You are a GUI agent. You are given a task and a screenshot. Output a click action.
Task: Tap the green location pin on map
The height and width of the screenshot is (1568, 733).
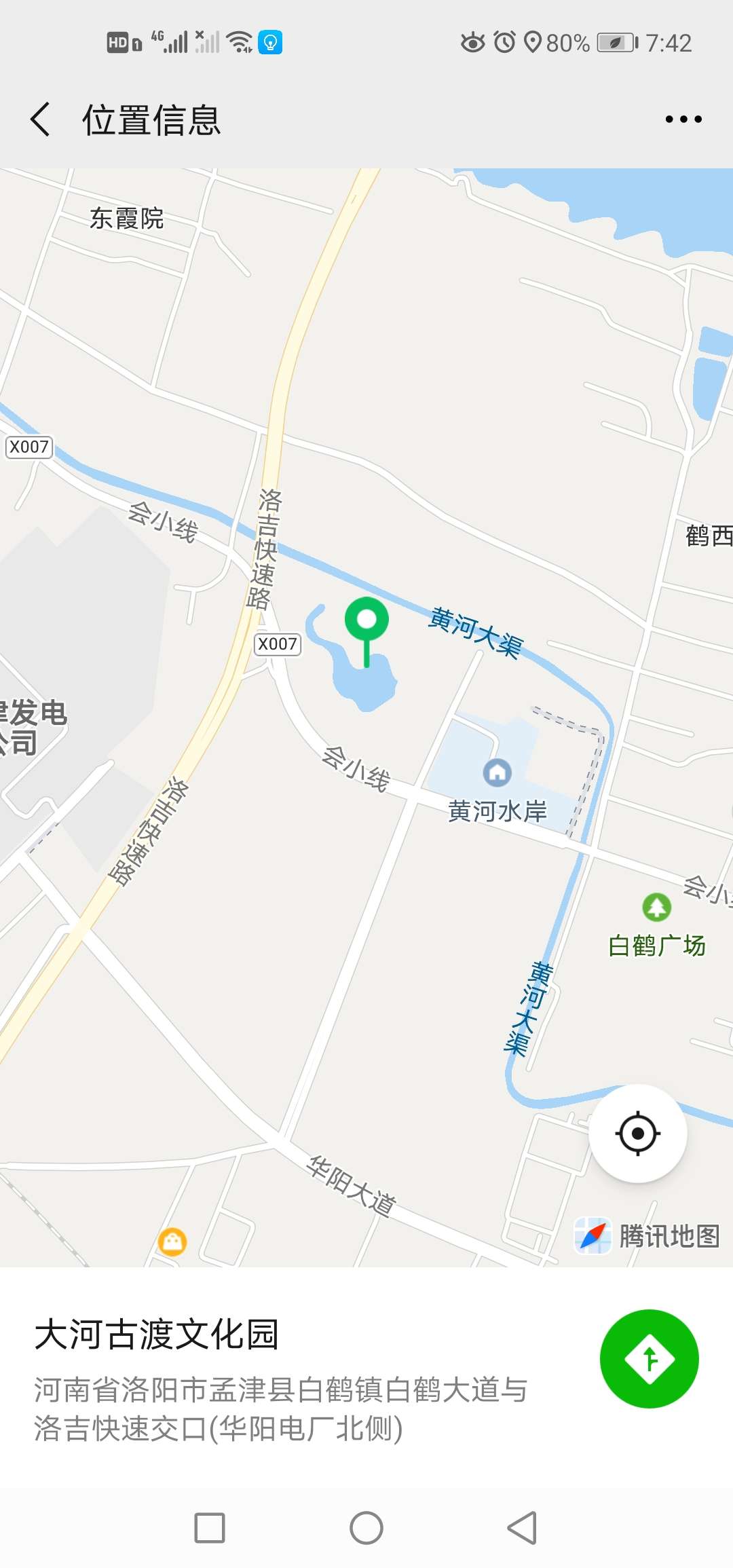click(366, 621)
